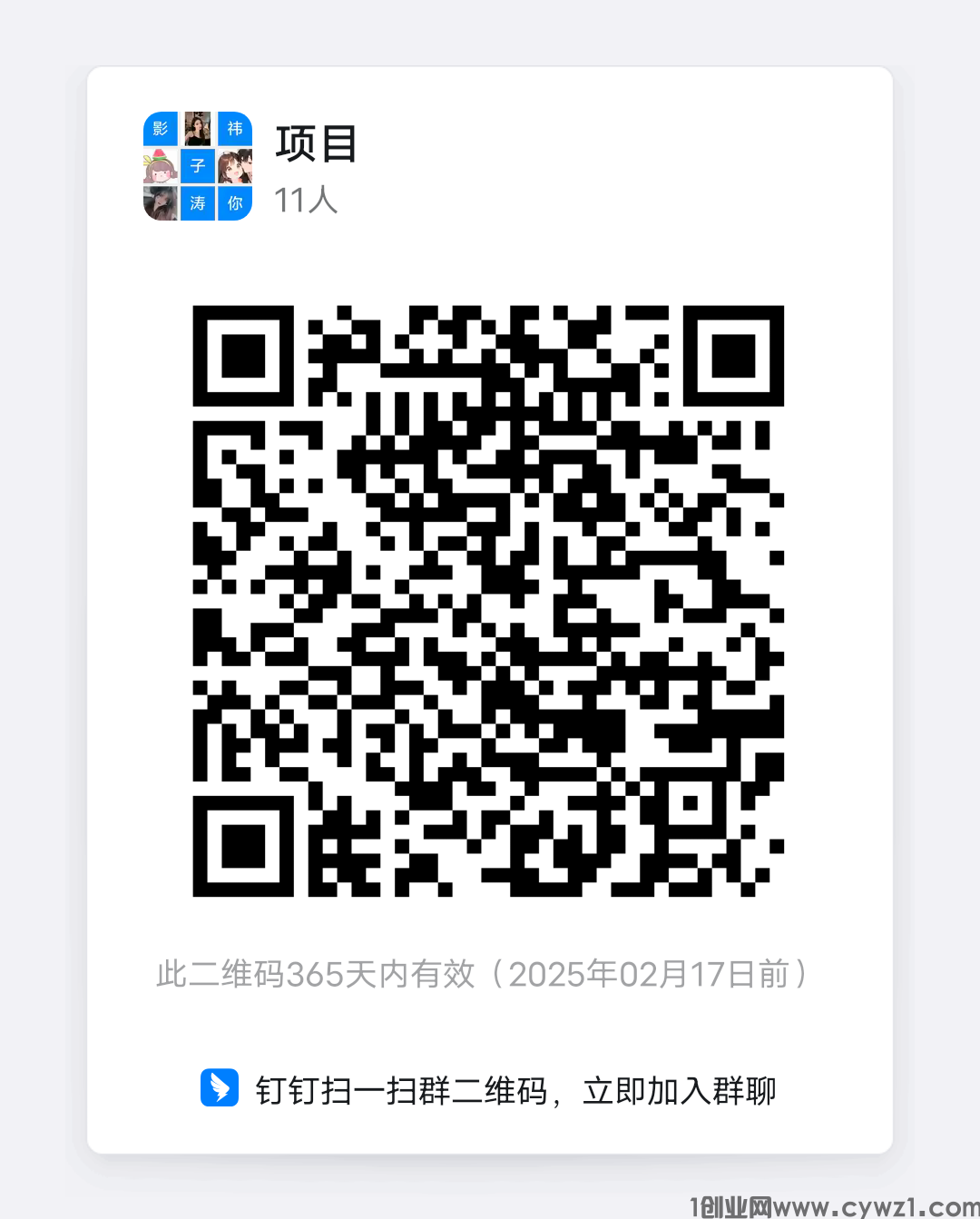This screenshot has height=1219, width=980.
Task: Click the anime couple avatar tile
Action: point(234,165)
